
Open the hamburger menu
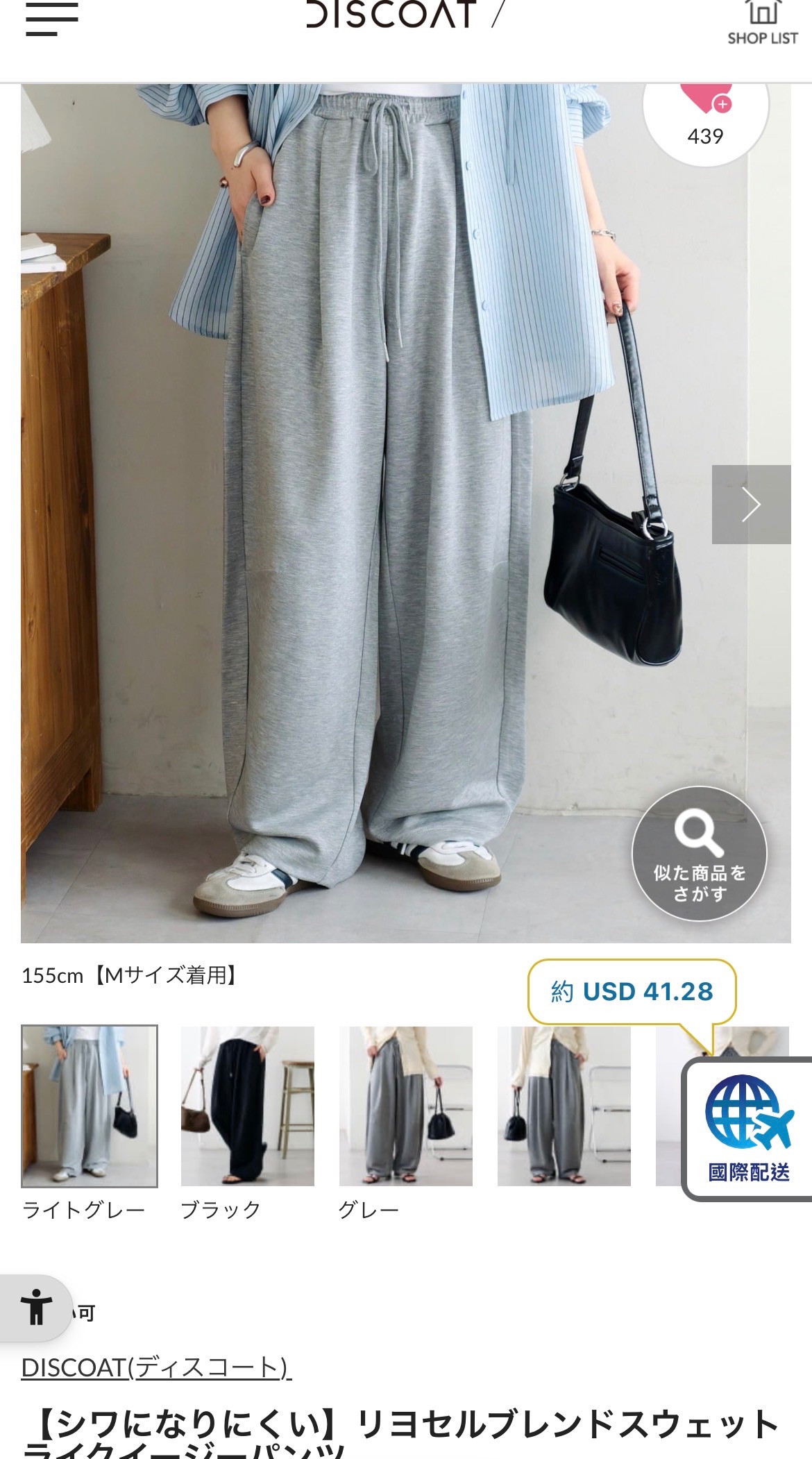[x=51, y=19]
